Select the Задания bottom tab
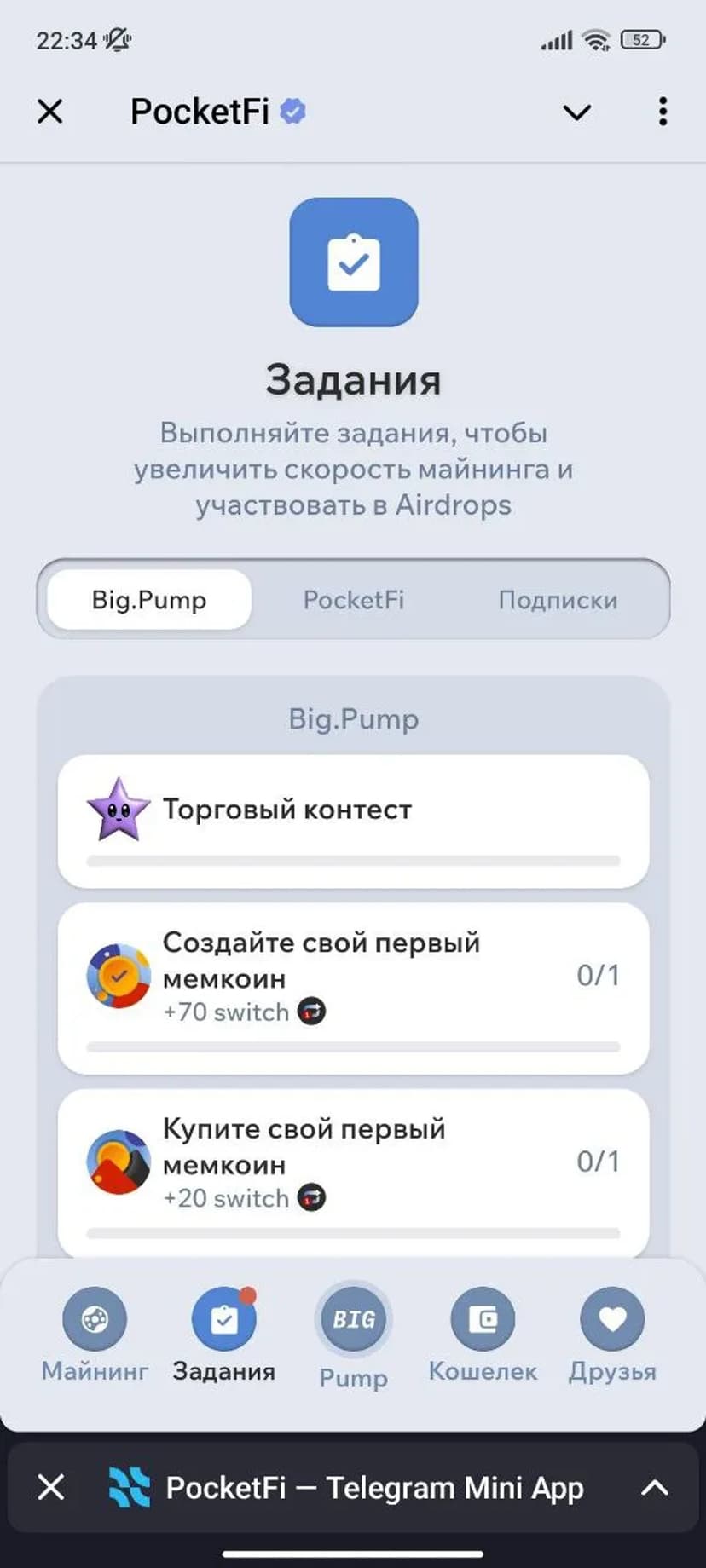This screenshot has height=1568, width=706. (223, 1335)
